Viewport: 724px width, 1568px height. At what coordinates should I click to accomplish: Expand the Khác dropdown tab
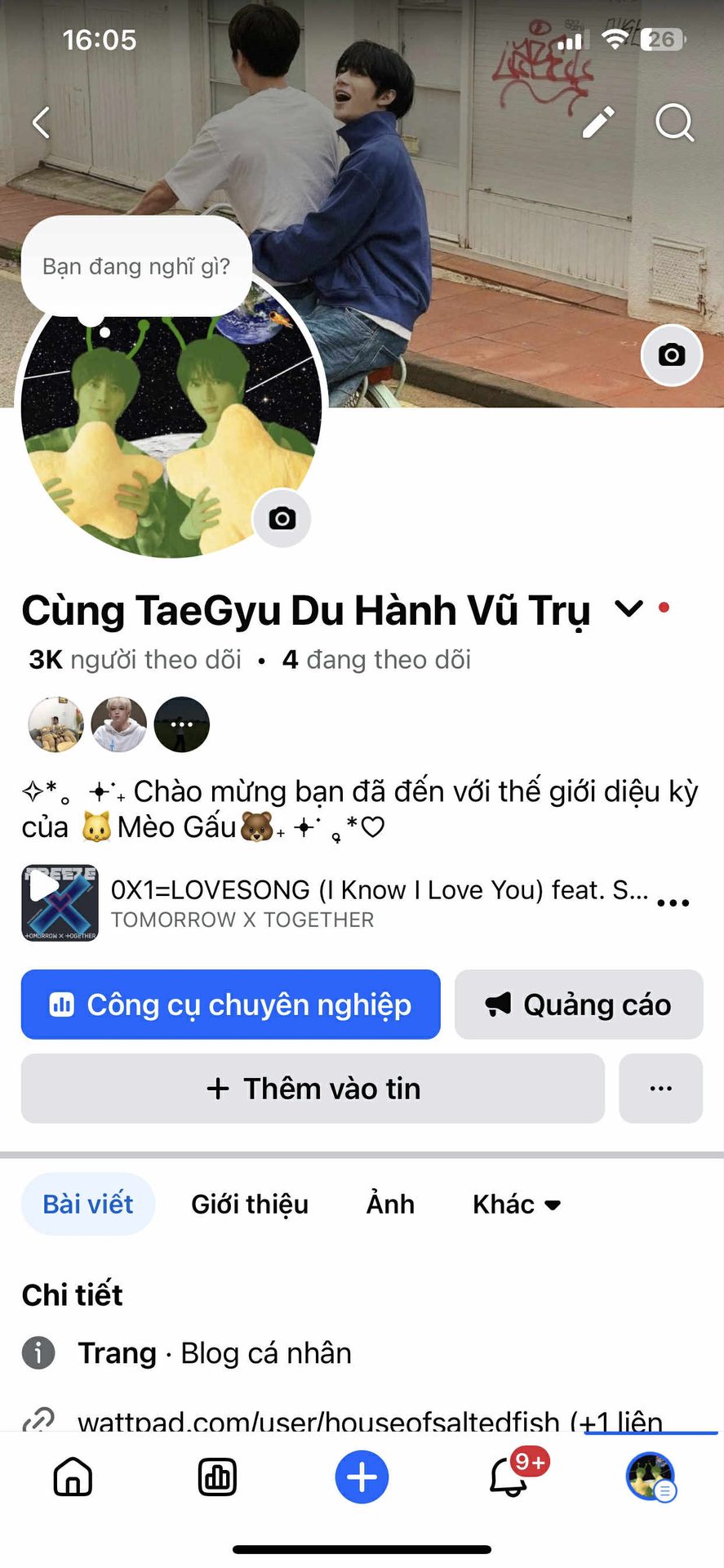point(517,1204)
